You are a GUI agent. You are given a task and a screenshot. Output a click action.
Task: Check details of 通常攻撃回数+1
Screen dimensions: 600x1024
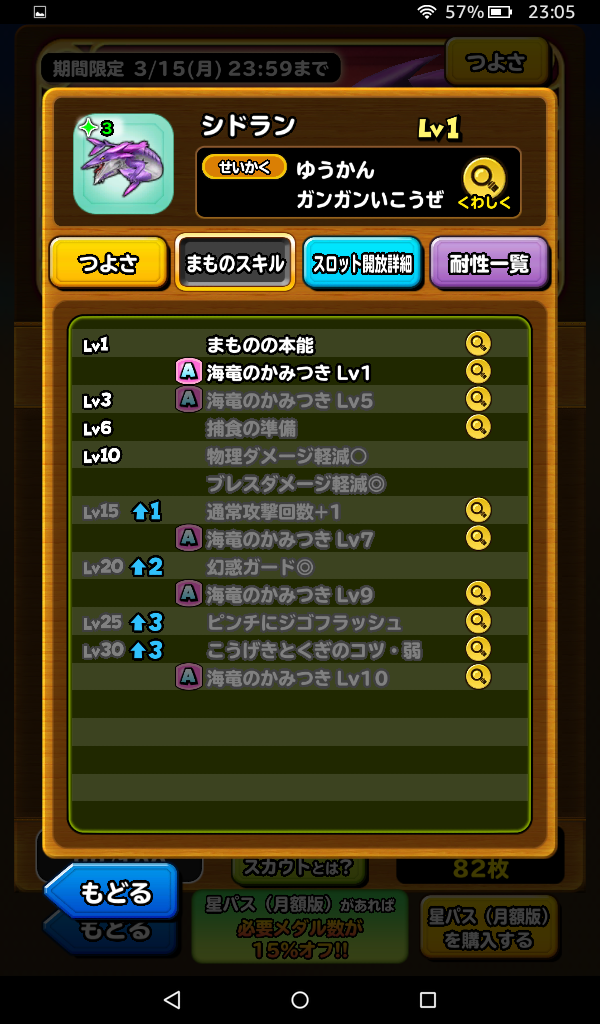479,511
